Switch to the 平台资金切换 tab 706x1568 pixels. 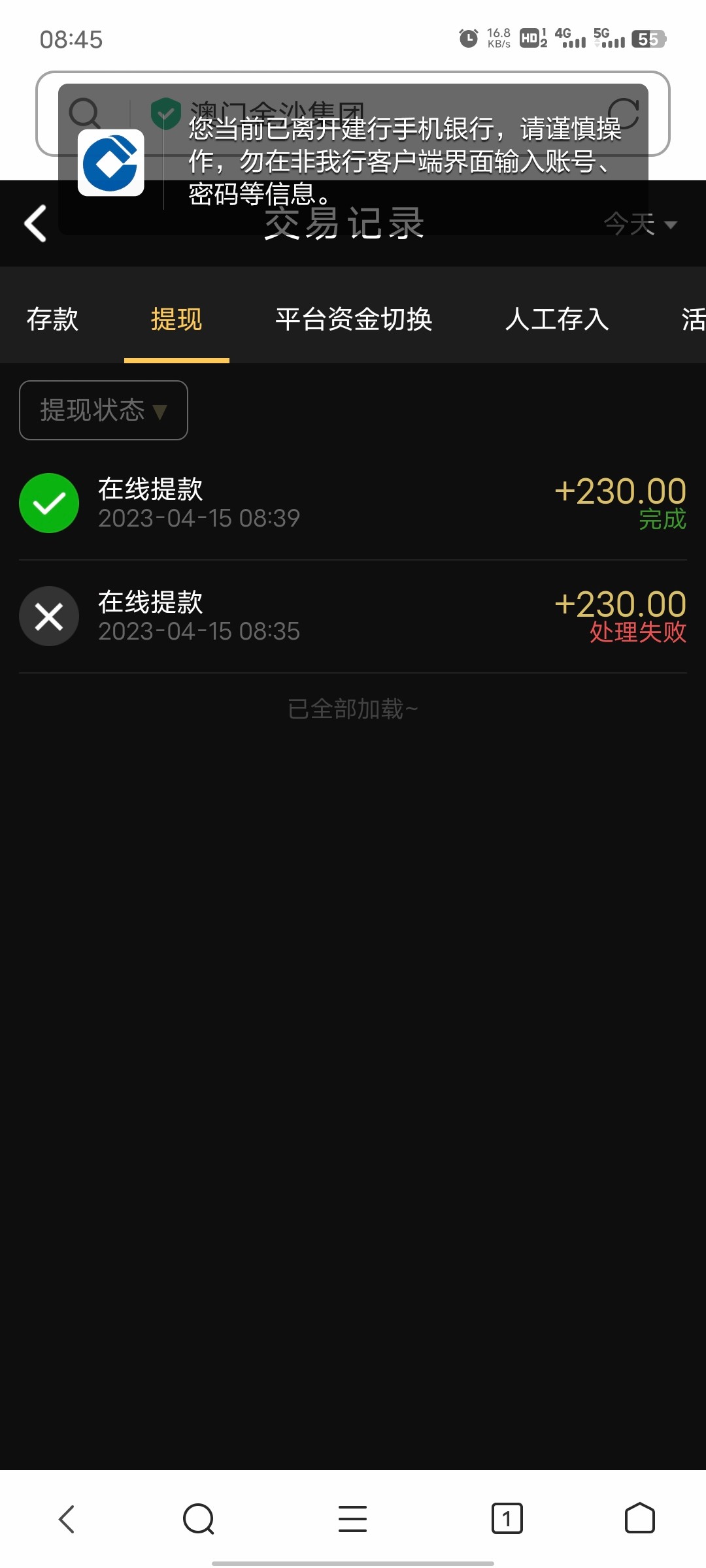(x=354, y=319)
